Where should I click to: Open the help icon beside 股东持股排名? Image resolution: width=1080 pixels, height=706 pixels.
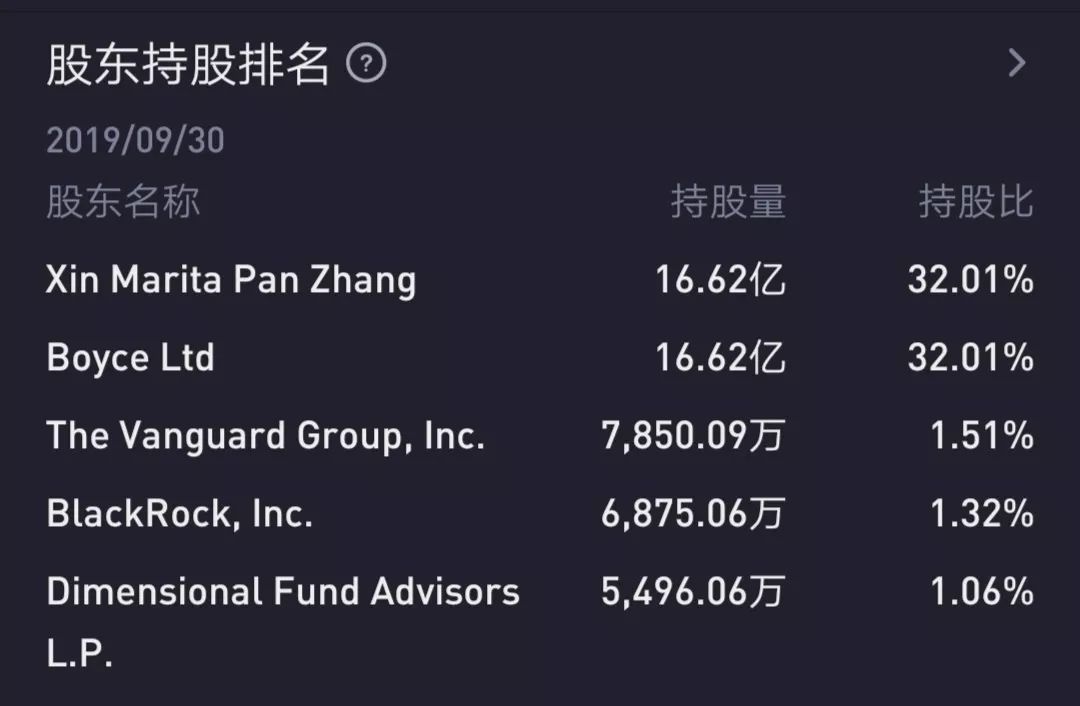point(366,65)
